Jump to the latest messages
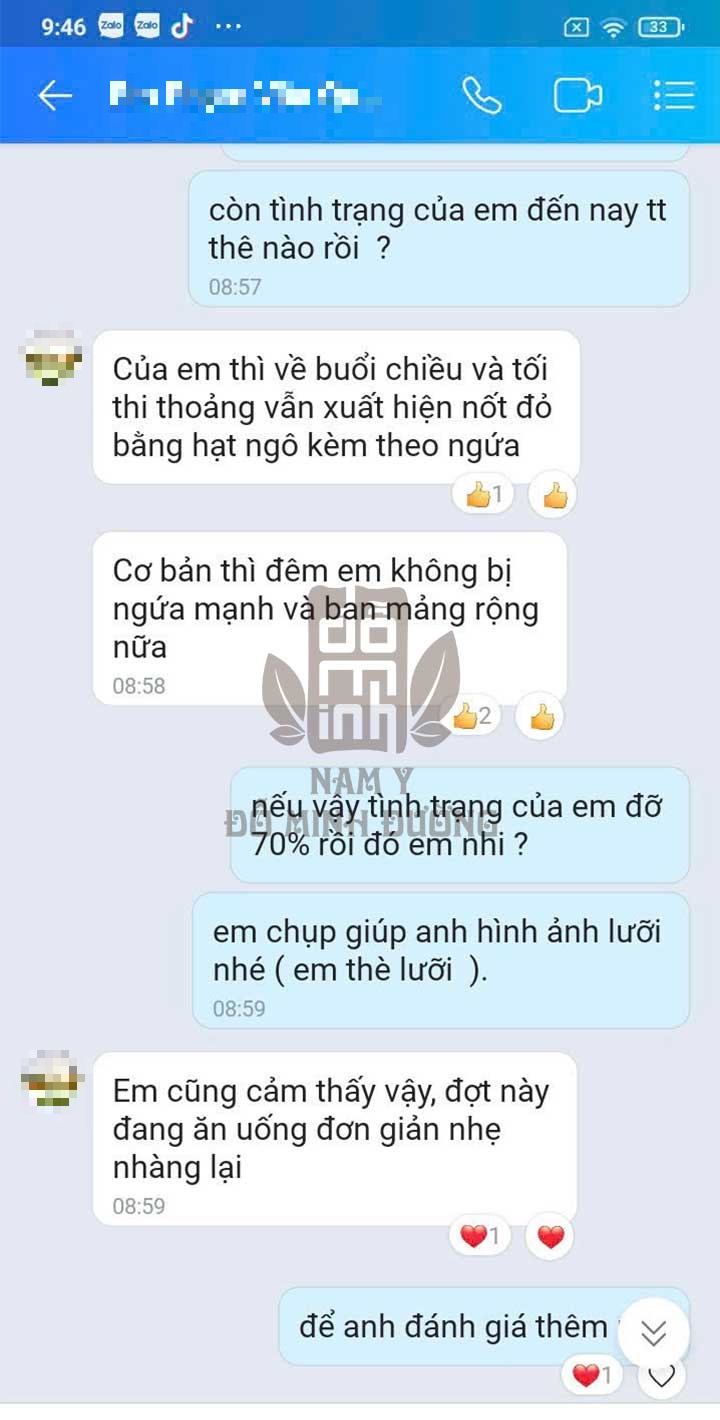The width and height of the screenshot is (720, 1420). 653,1332
